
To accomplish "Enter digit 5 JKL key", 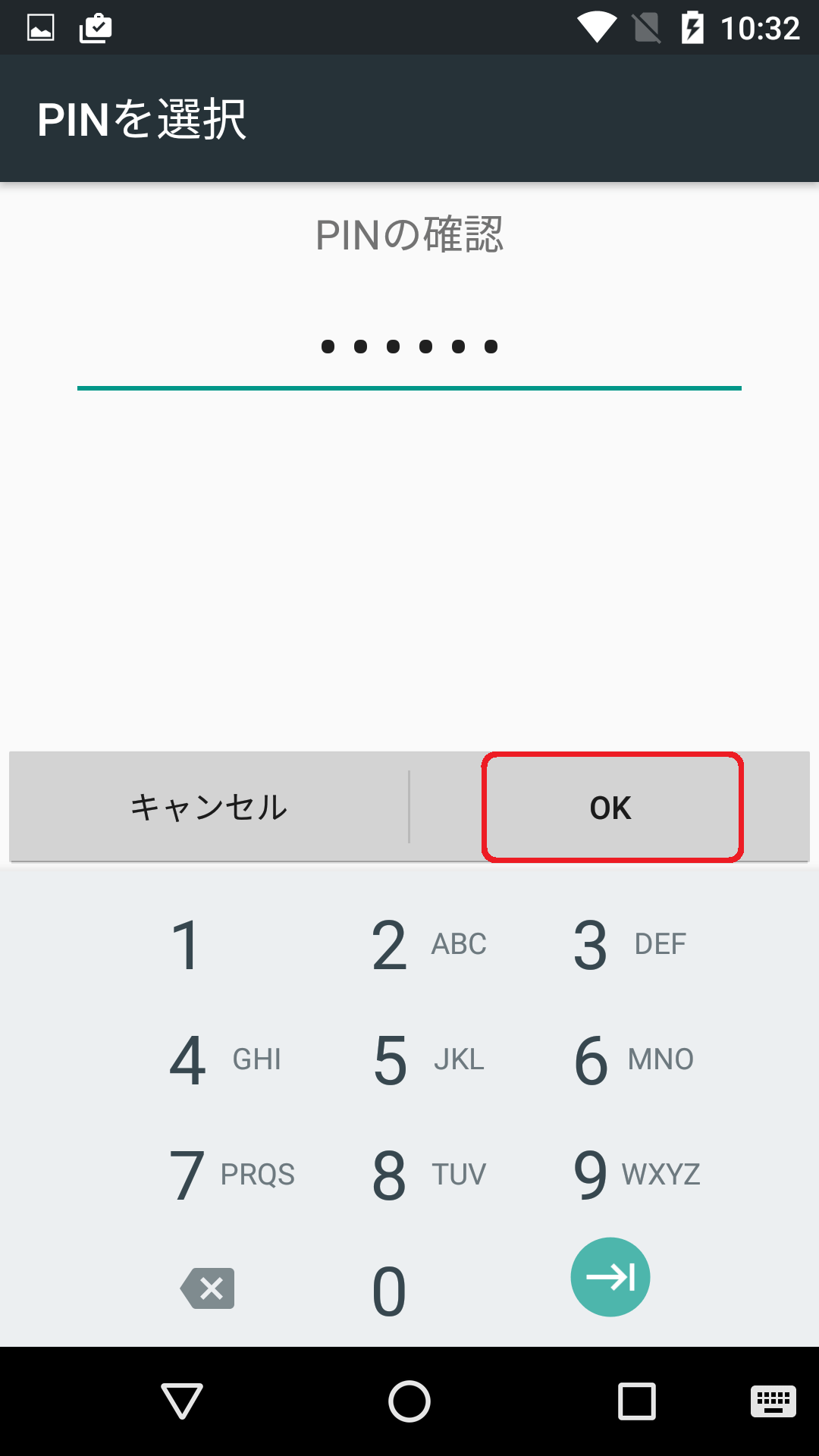I will tap(409, 1060).
